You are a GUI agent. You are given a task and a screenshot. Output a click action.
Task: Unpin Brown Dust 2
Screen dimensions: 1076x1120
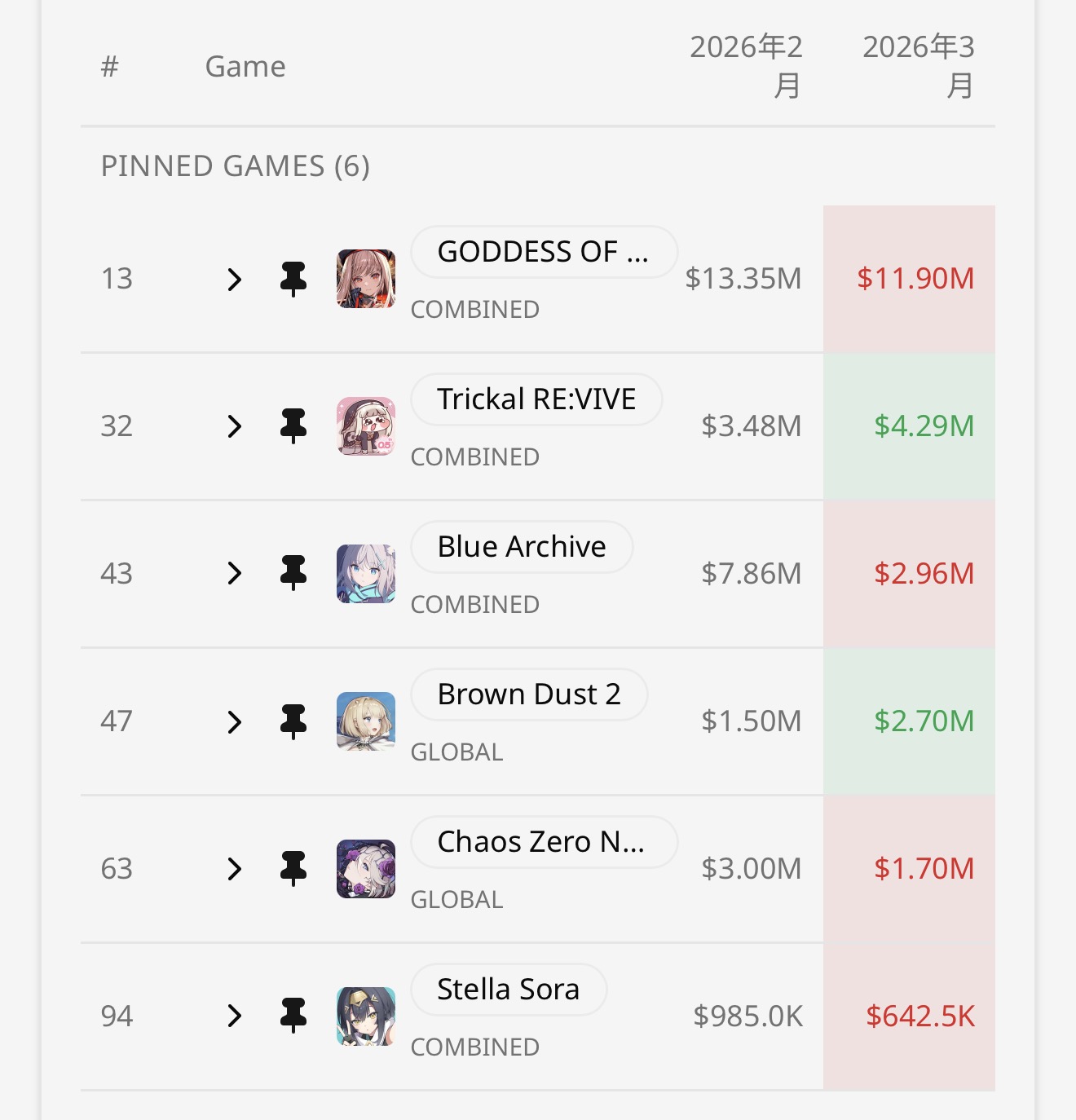coord(293,721)
